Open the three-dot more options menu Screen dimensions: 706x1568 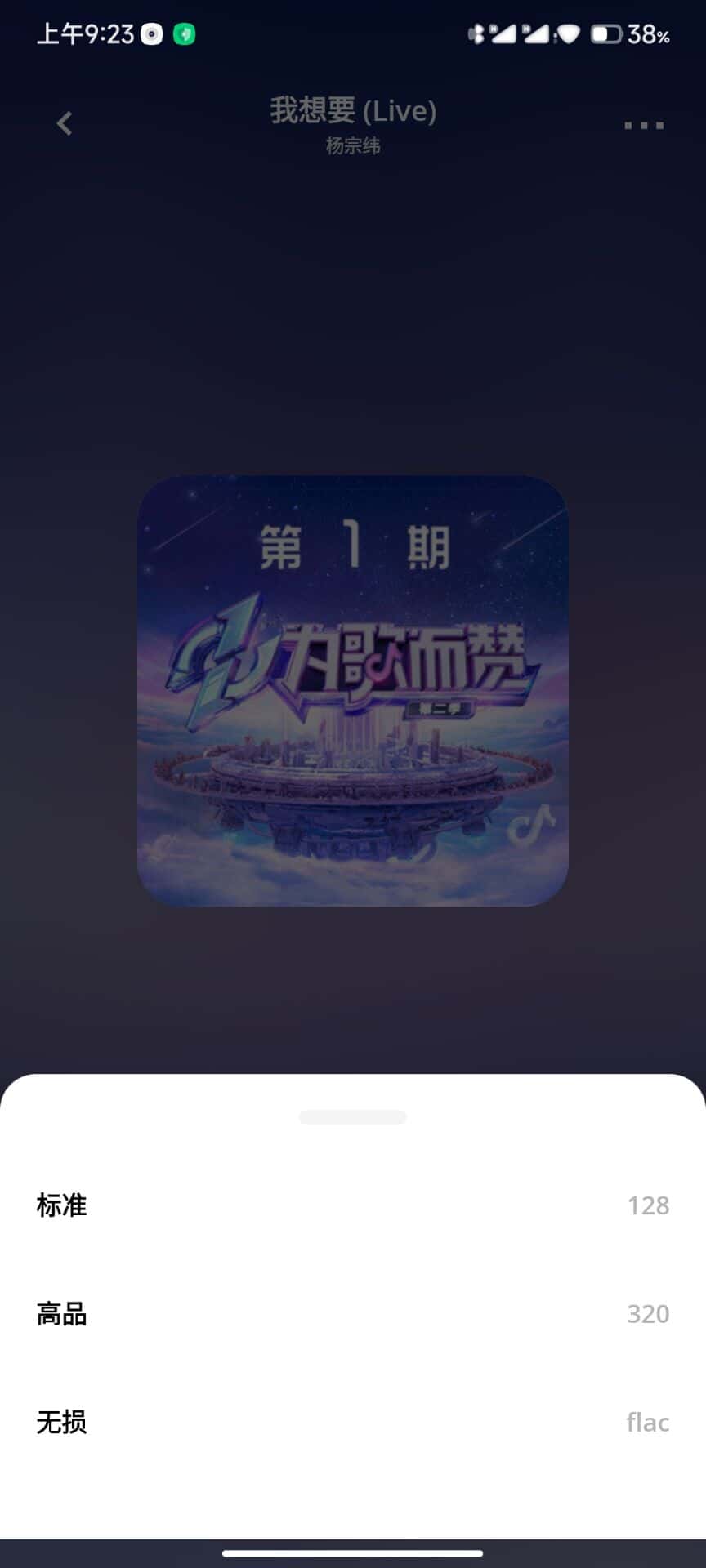pyautogui.click(x=644, y=123)
